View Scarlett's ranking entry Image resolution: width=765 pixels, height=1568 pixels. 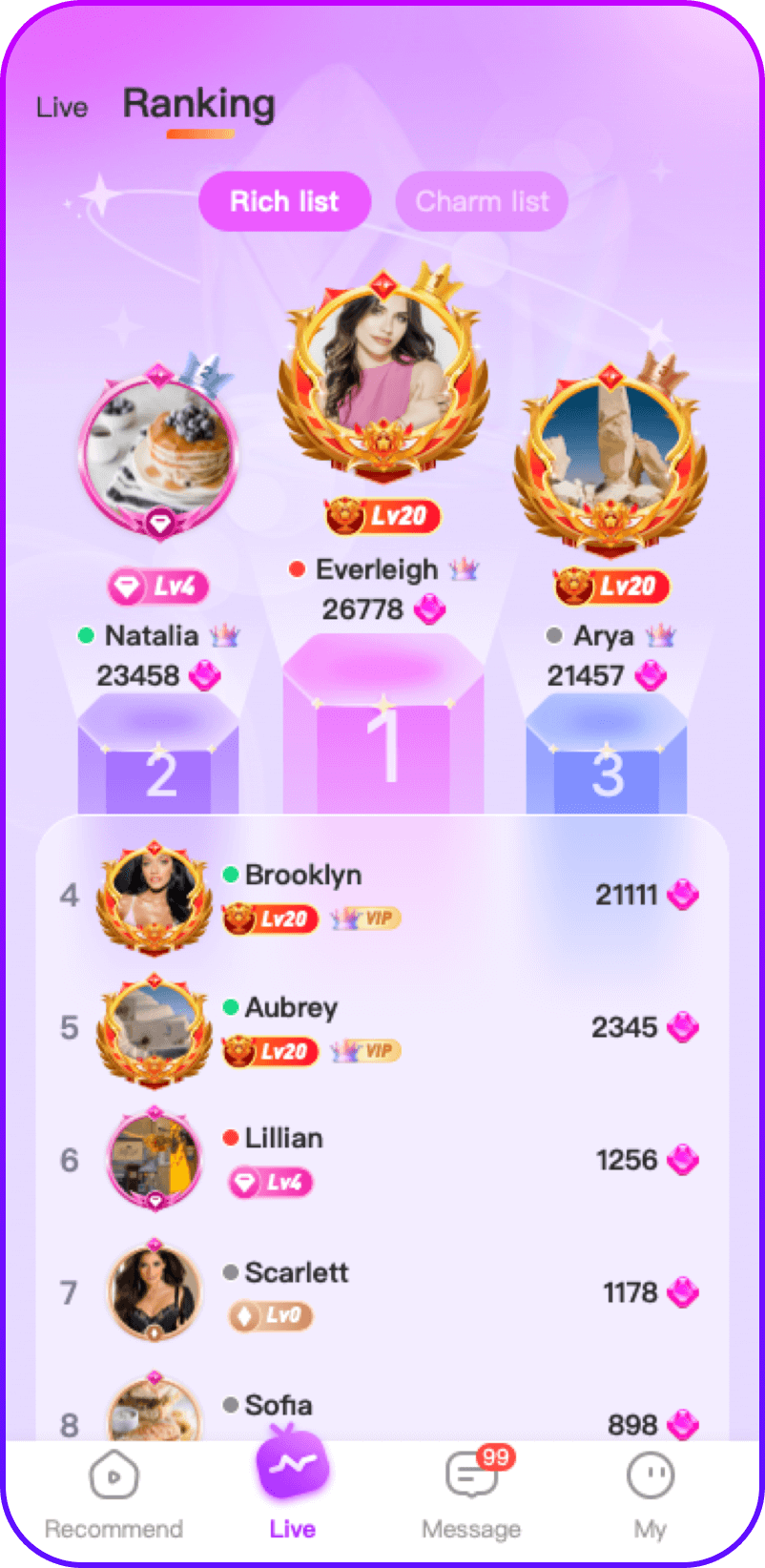[x=382, y=1292]
